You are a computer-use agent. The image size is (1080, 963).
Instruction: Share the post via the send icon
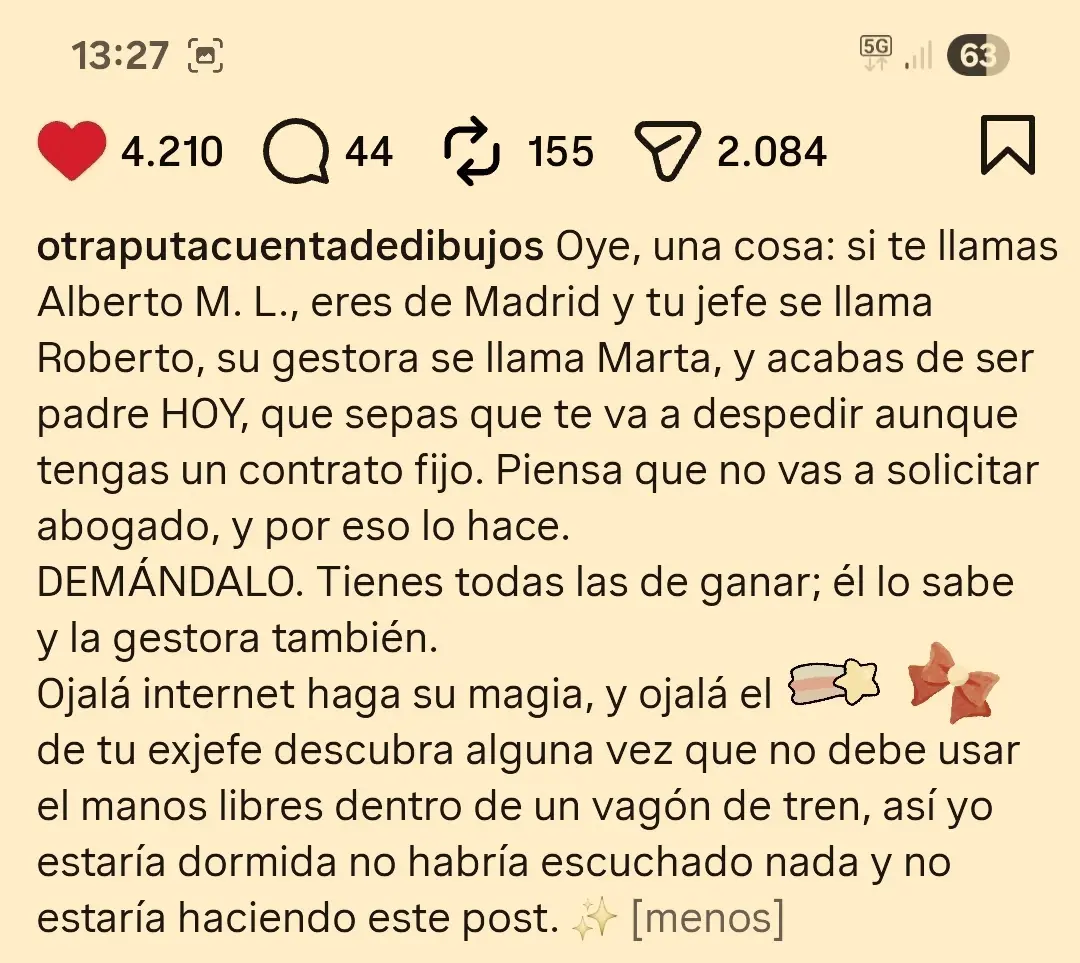665,153
